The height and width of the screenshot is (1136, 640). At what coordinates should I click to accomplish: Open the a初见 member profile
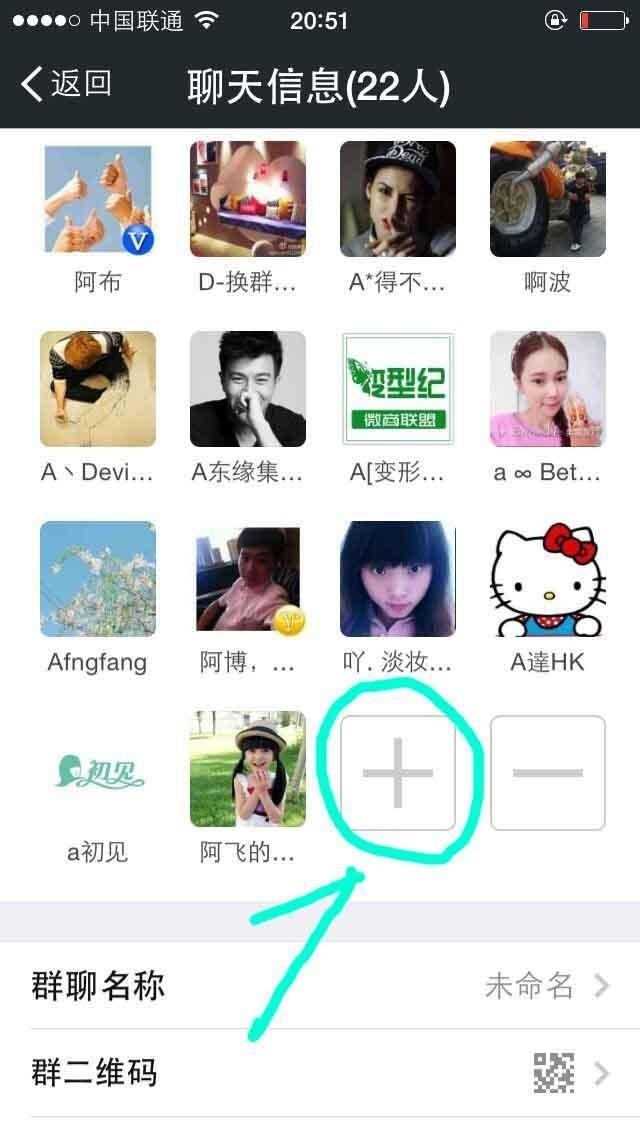pyautogui.click(x=98, y=769)
